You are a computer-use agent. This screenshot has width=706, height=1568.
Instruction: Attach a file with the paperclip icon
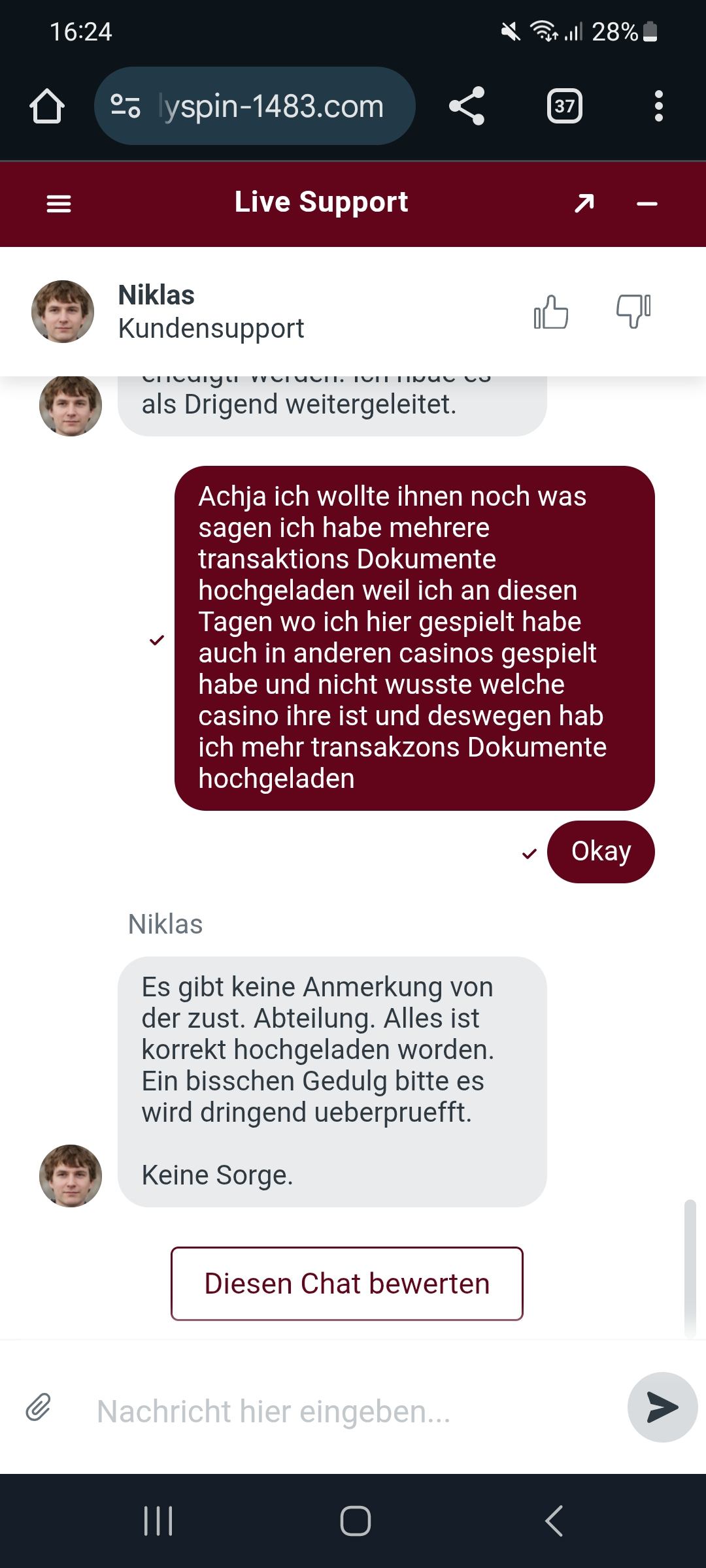coord(39,1407)
